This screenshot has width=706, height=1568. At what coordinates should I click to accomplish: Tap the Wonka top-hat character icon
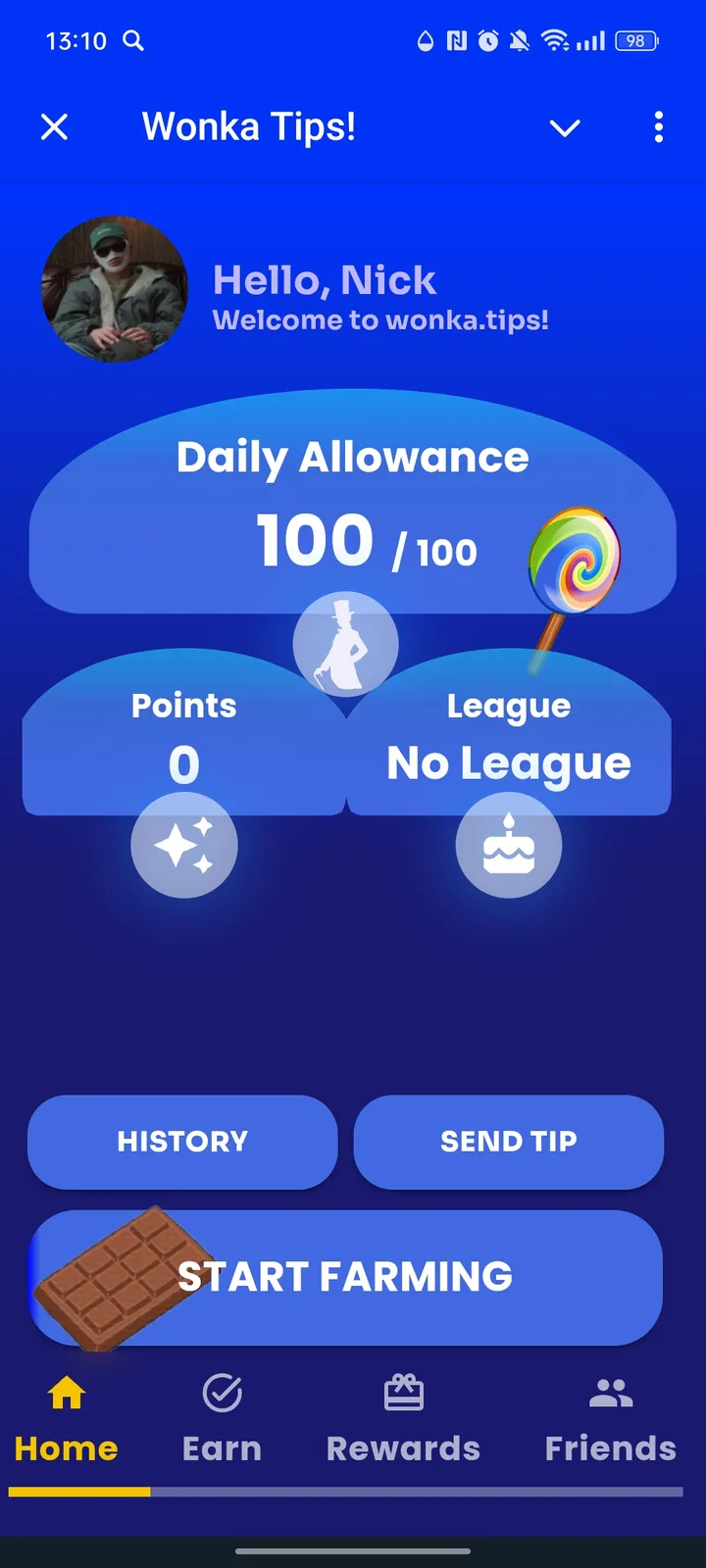tap(346, 644)
